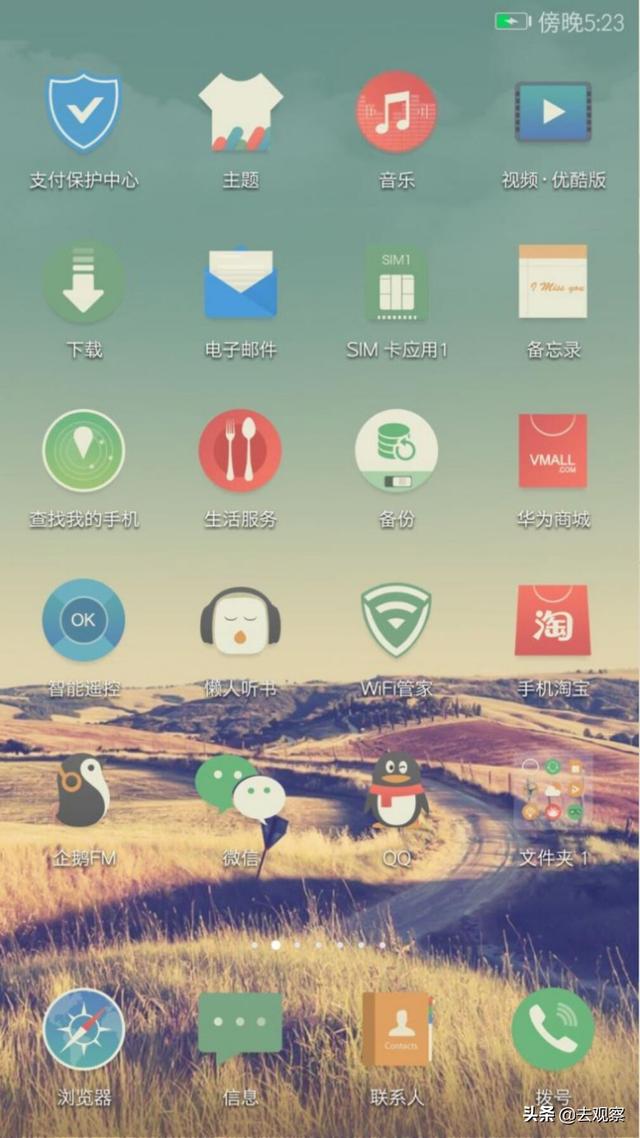640x1138 pixels.
Task: Launch the 浏览器 browser in dock
Action: pyautogui.click(x=83, y=1030)
